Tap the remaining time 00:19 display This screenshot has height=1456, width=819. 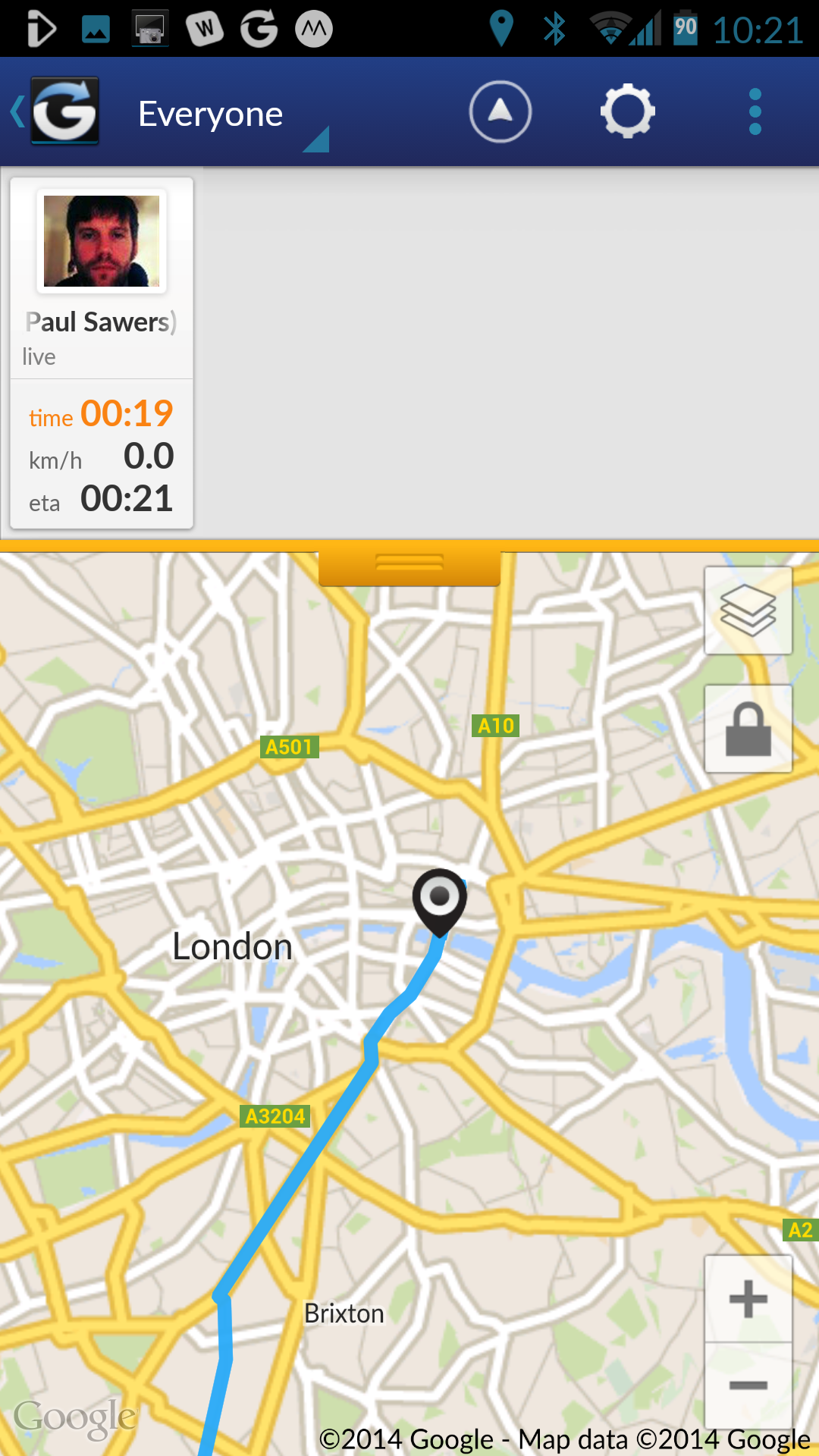tap(127, 414)
